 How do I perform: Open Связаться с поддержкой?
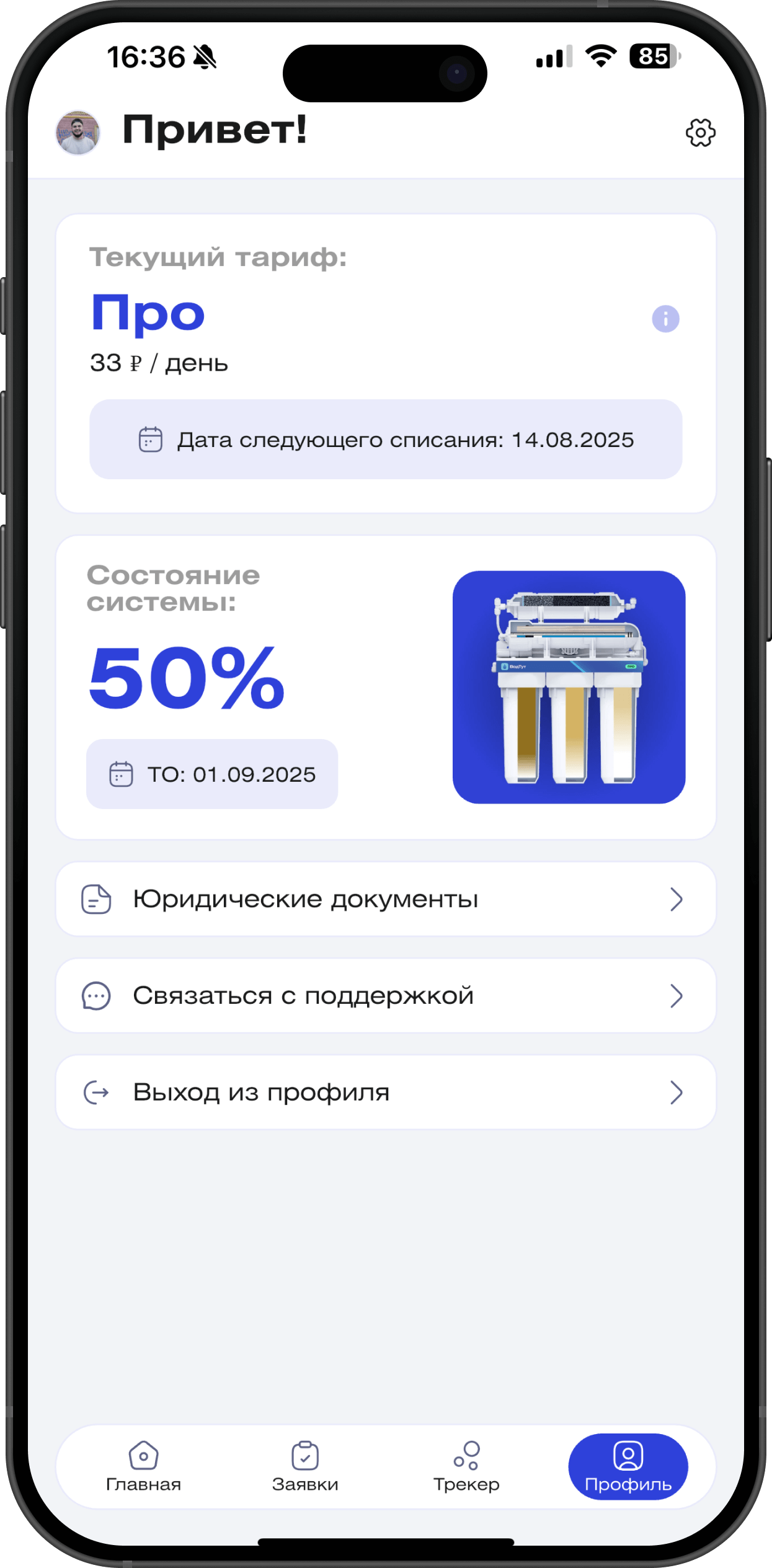(x=386, y=996)
